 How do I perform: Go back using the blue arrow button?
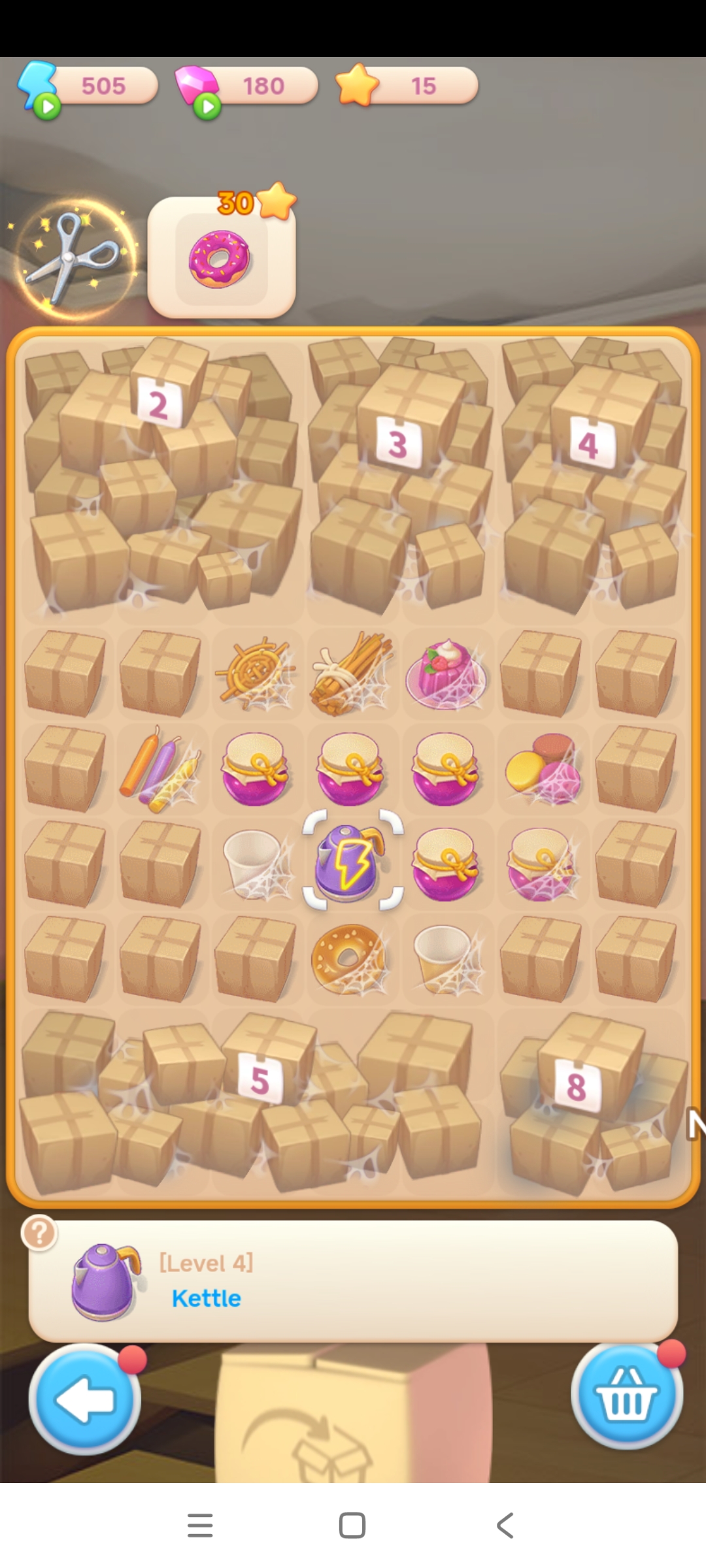[85, 1399]
